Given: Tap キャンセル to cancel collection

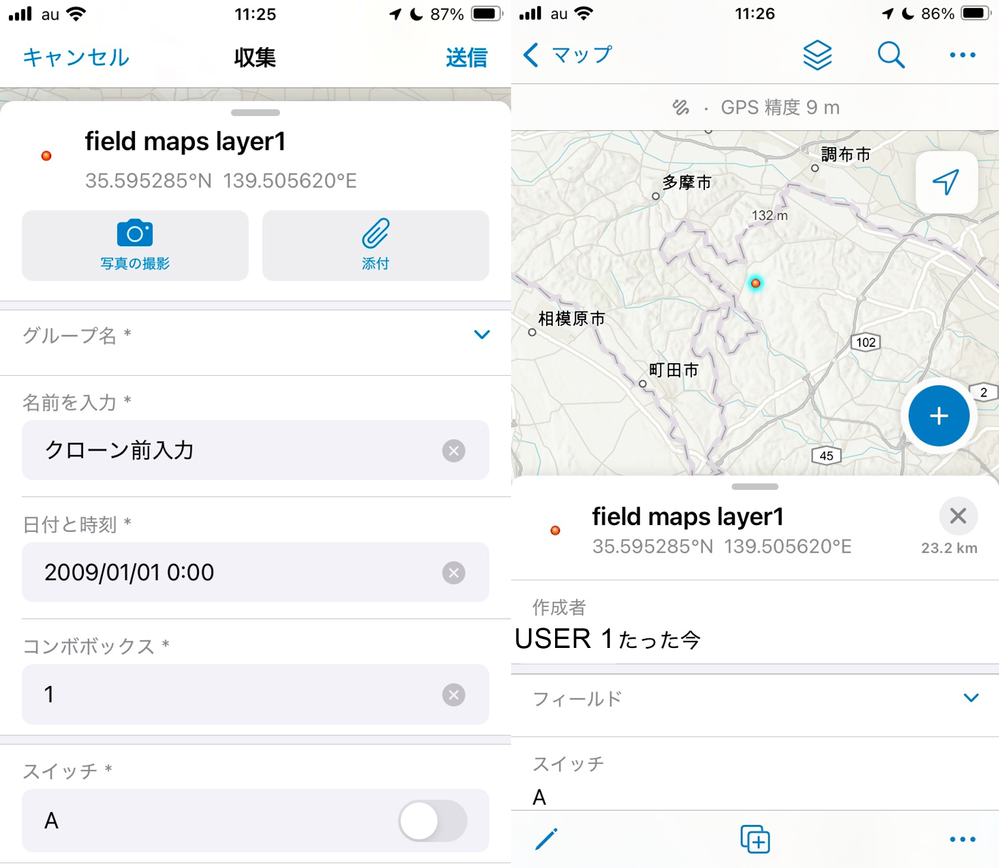Looking at the screenshot, I should click(x=76, y=57).
